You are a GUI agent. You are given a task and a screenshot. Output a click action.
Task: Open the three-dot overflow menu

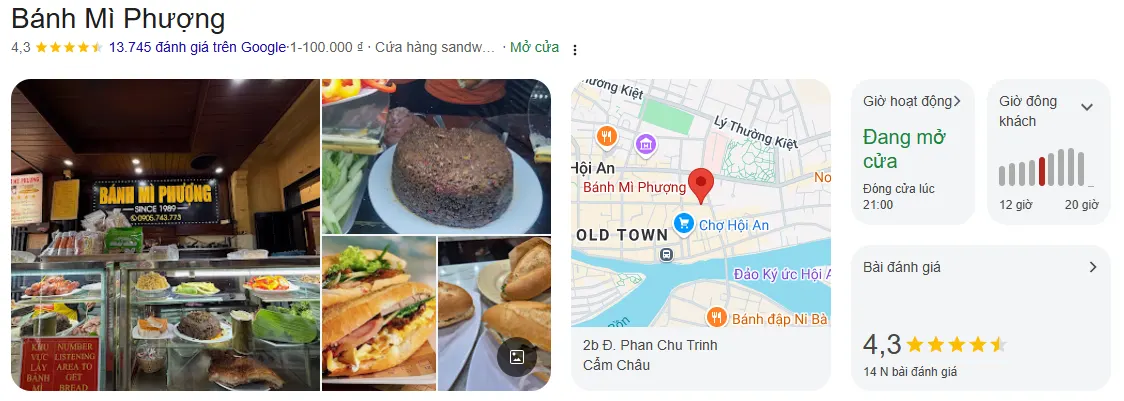click(x=574, y=49)
